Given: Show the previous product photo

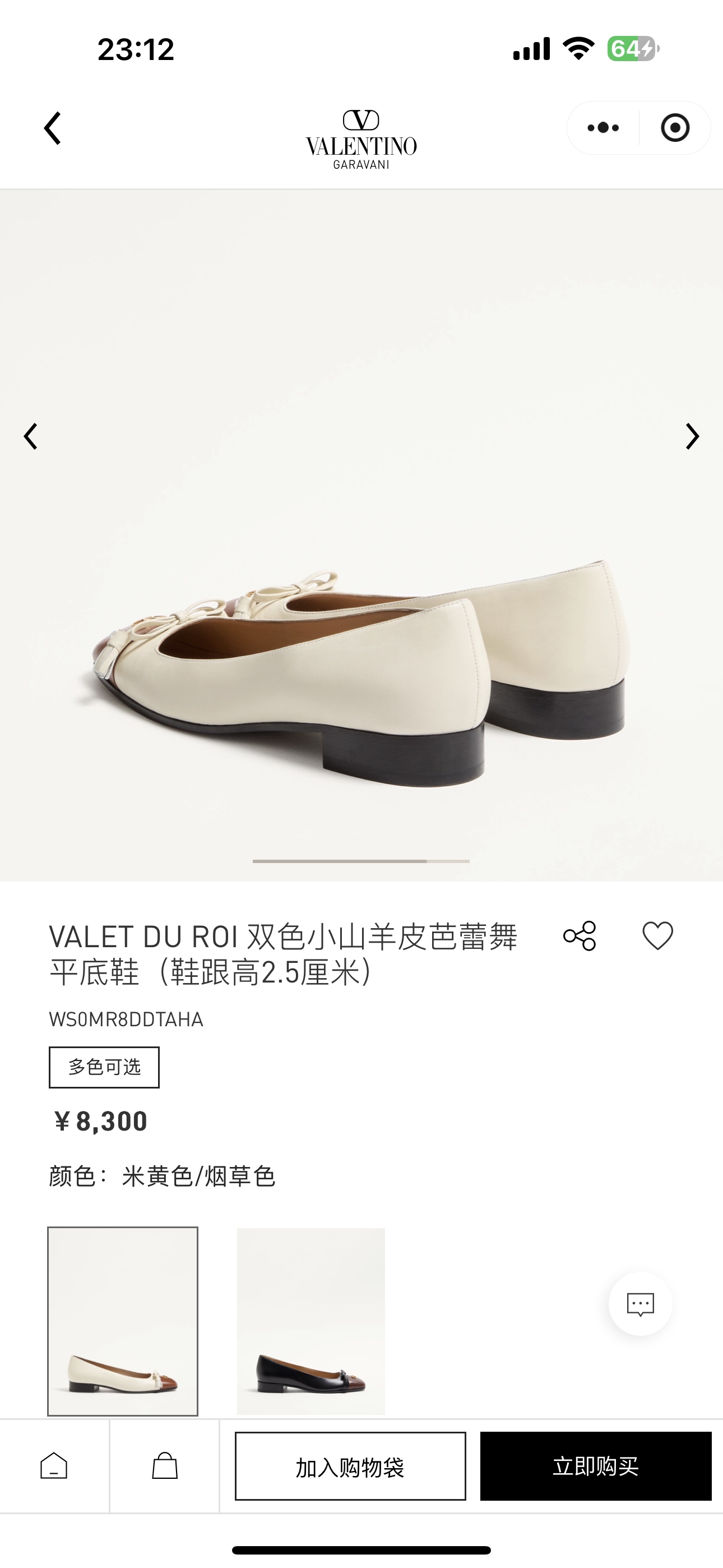Looking at the screenshot, I should 30,436.
